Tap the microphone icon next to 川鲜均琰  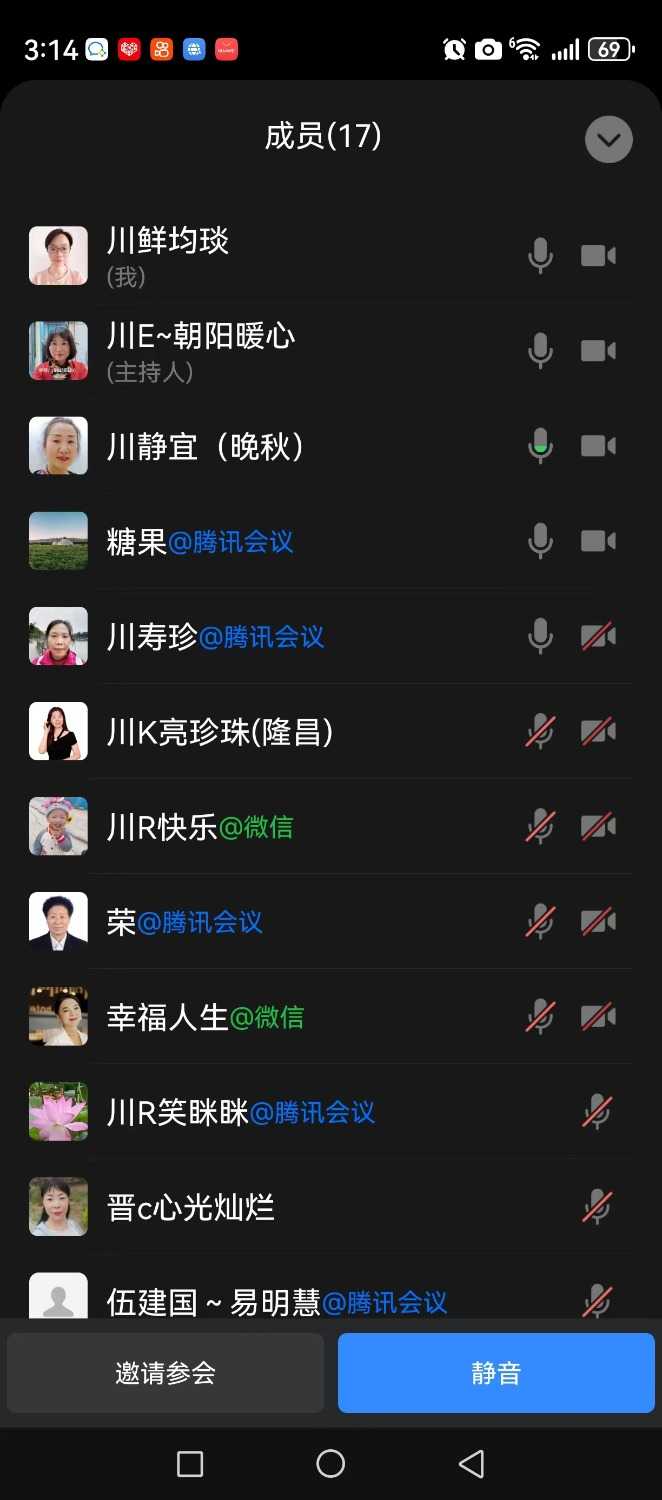[540, 256]
